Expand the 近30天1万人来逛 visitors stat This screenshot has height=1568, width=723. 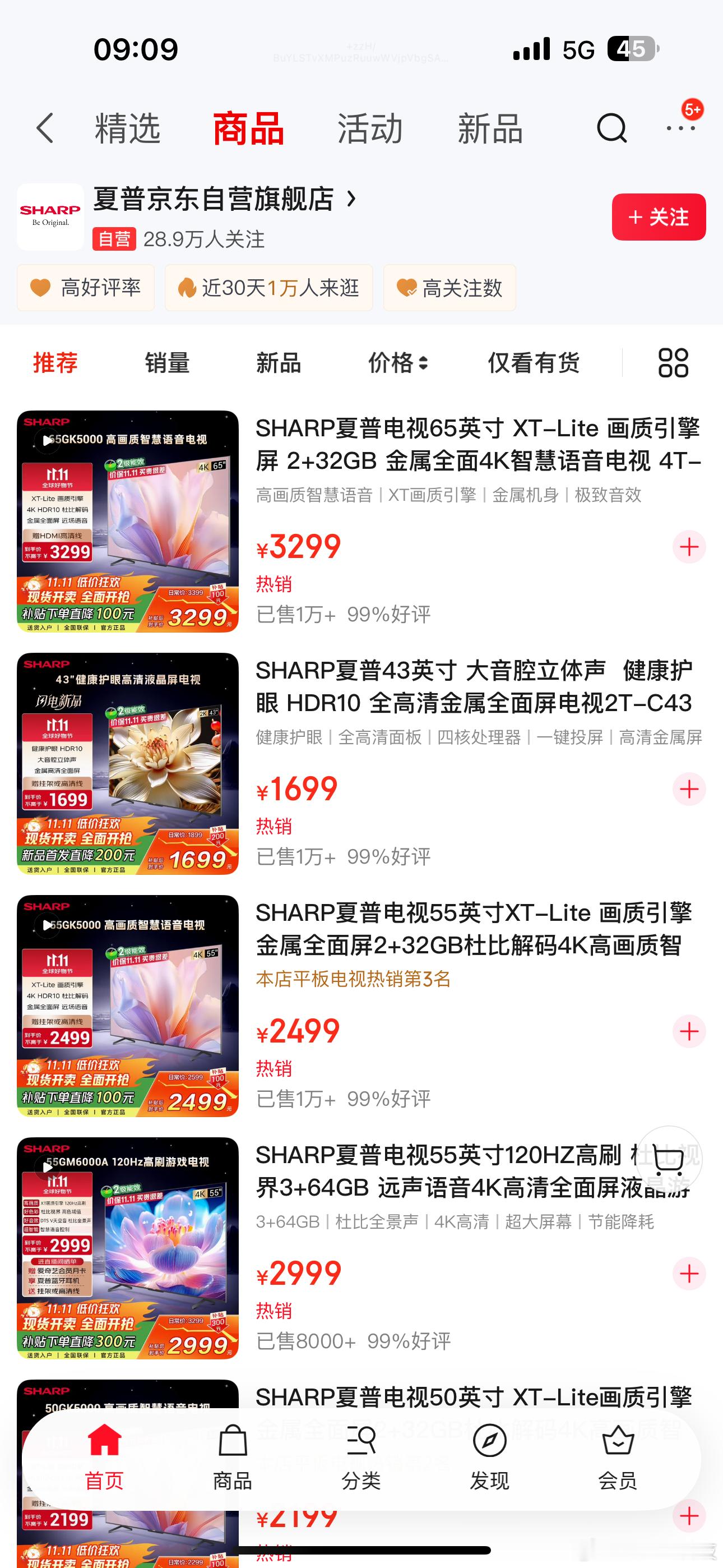coord(268,288)
